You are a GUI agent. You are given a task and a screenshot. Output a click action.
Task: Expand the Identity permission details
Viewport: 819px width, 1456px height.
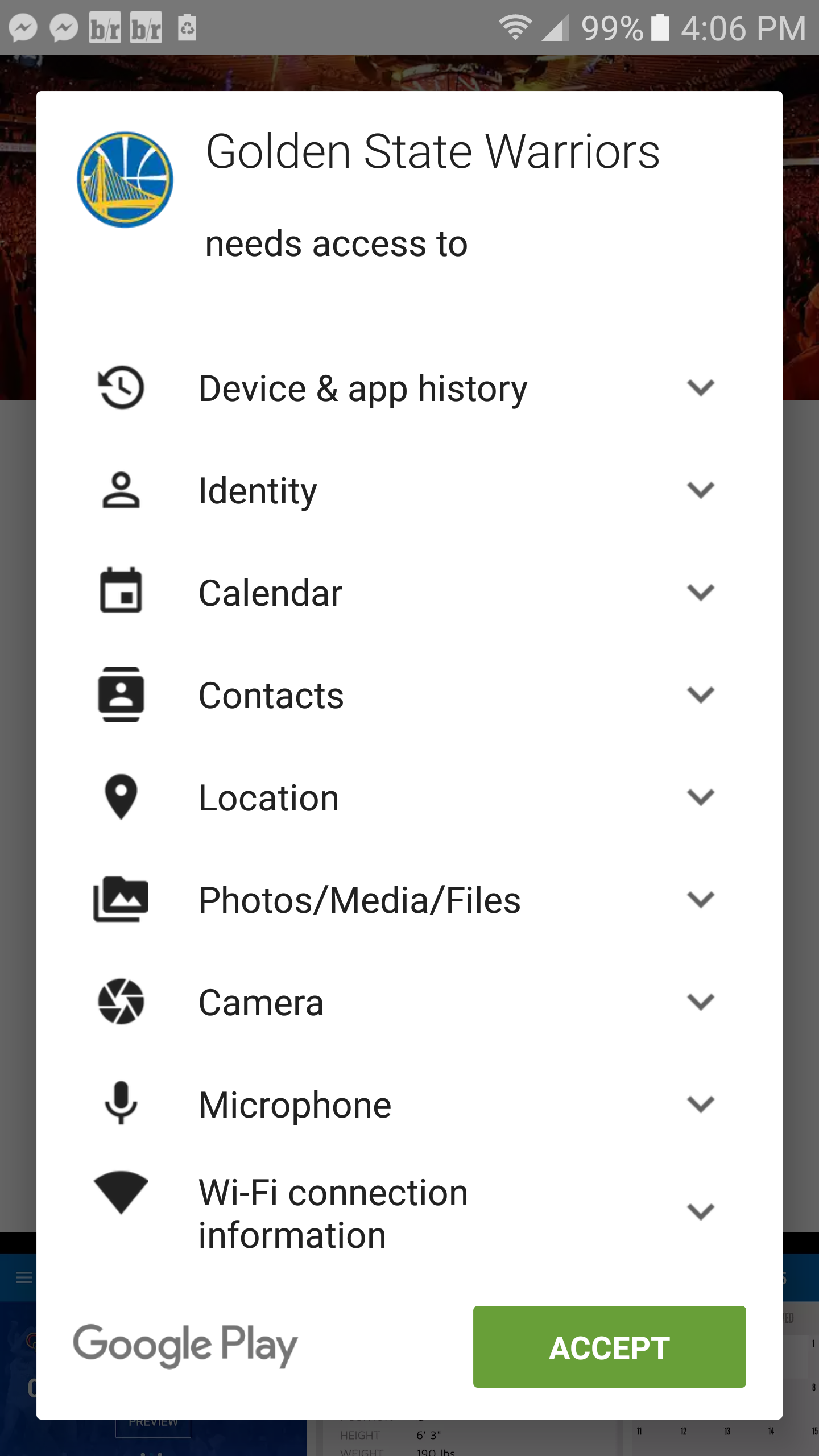tap(700, 490)
